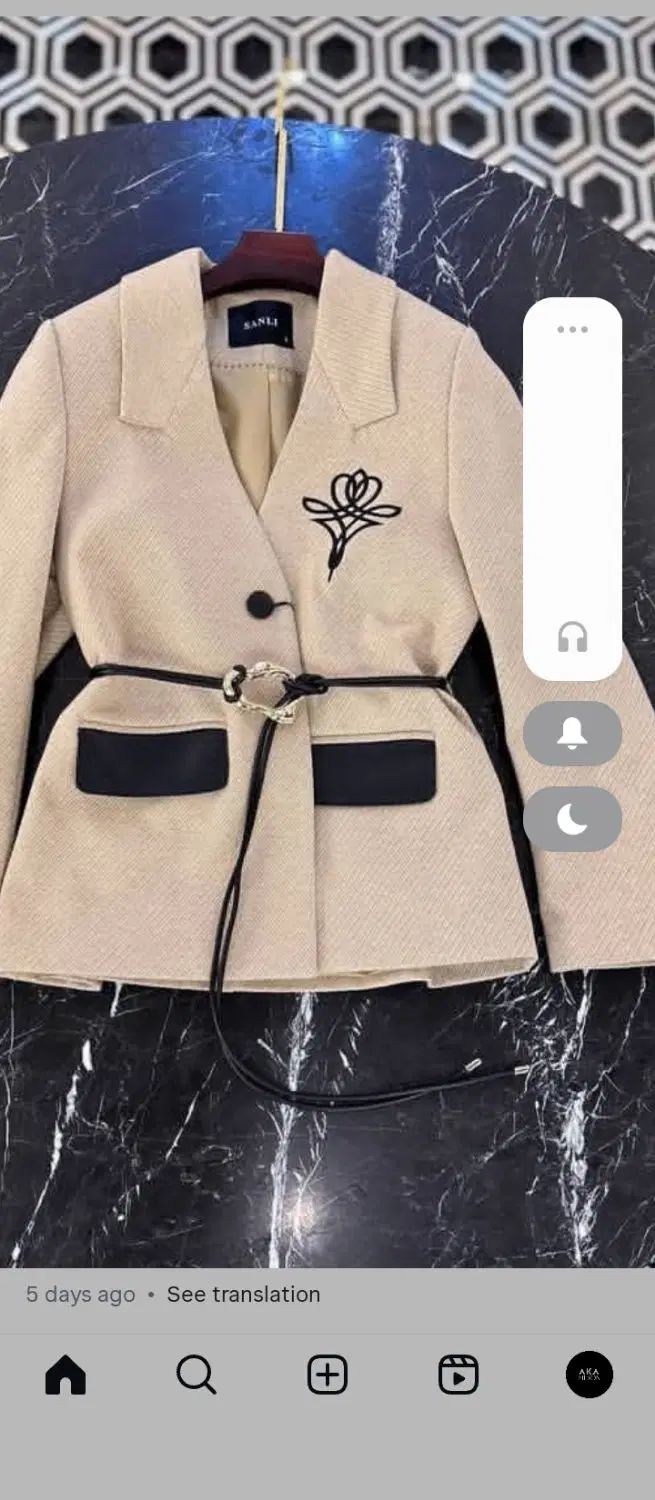Create a new post
The image size is (655, 1500).
(327, 1376)
